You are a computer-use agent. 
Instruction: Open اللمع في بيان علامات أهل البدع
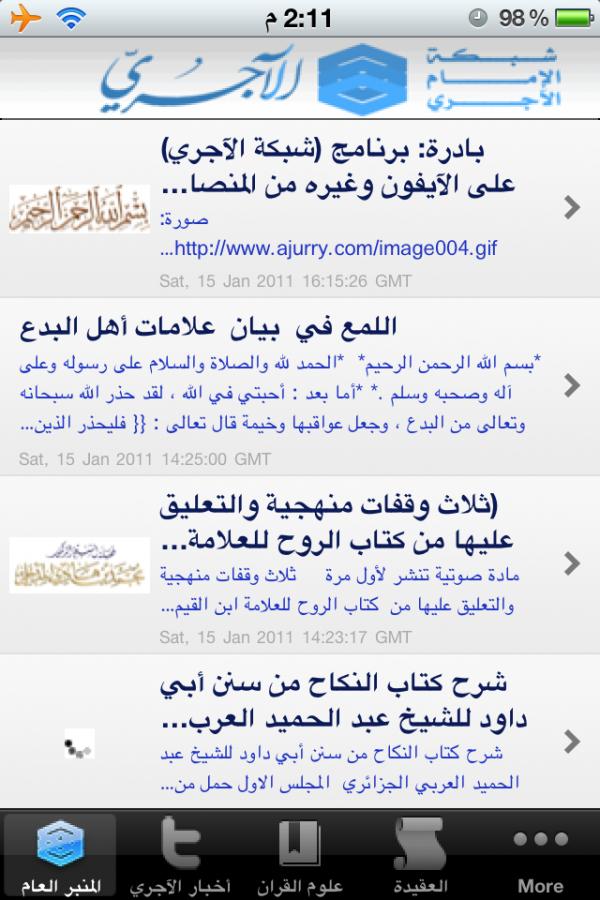(x=300, y=385)
